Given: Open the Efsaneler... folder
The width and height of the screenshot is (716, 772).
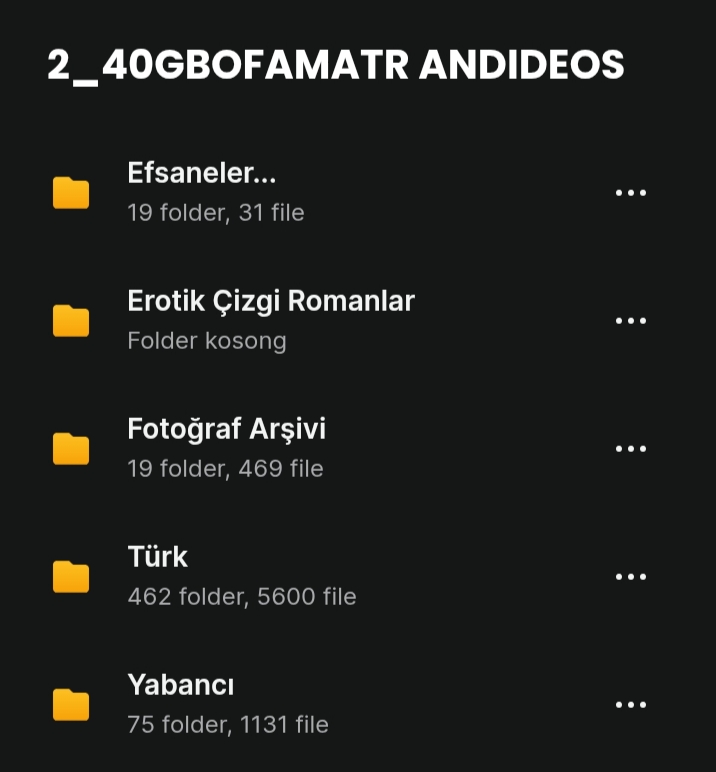Looking at the screenshot, I should [202, 174].
